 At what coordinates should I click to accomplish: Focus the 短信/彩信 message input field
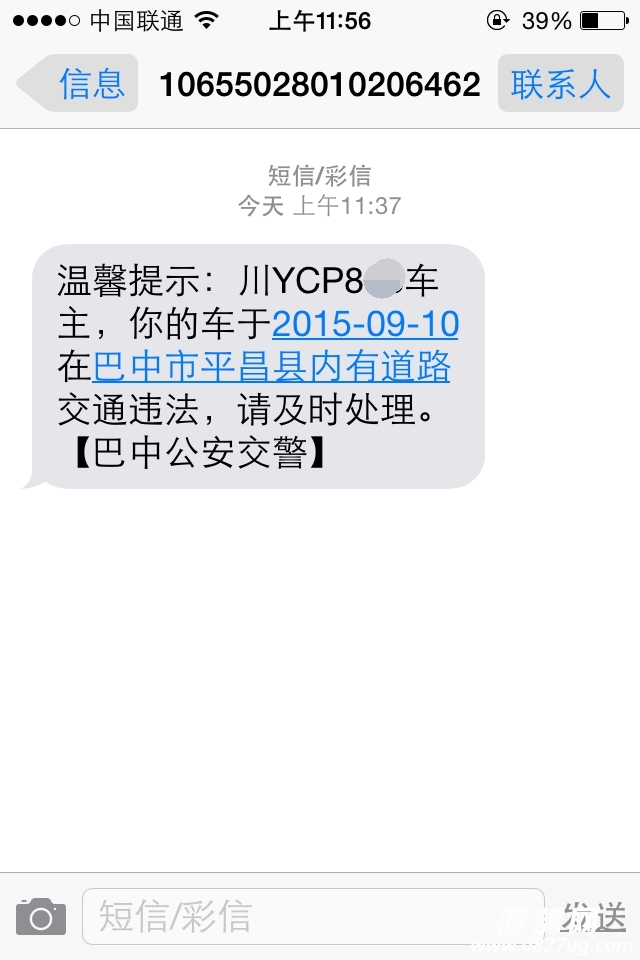(312, 916)
